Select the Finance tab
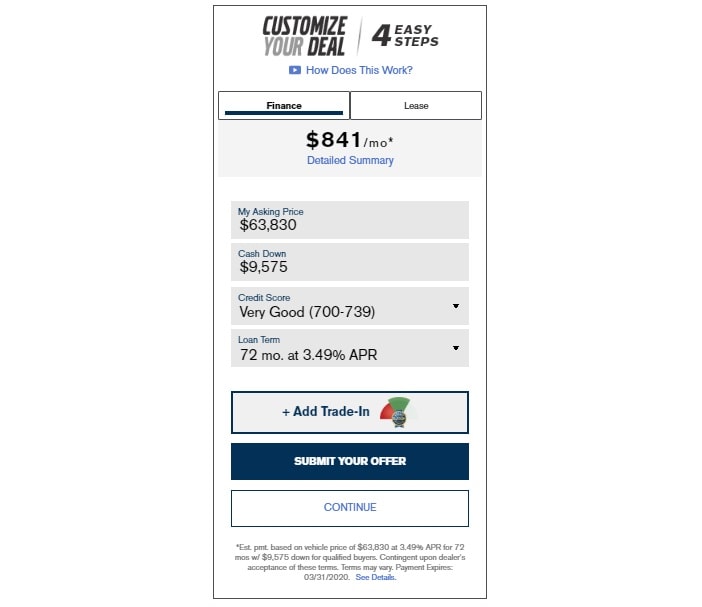The width and height of the screenshot is (702, 607). 284,105
